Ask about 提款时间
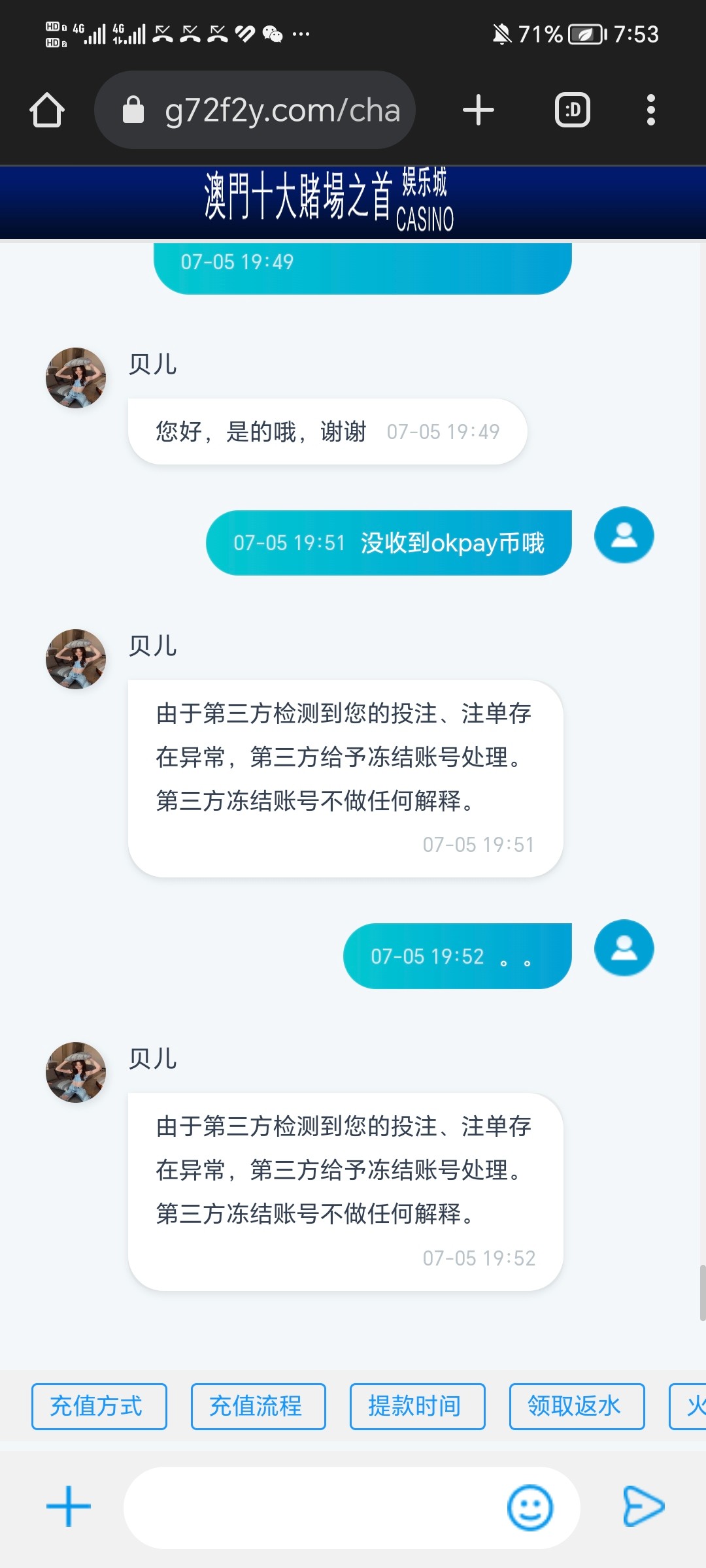The image size is (706, 1568). (x=417, y=1407)
